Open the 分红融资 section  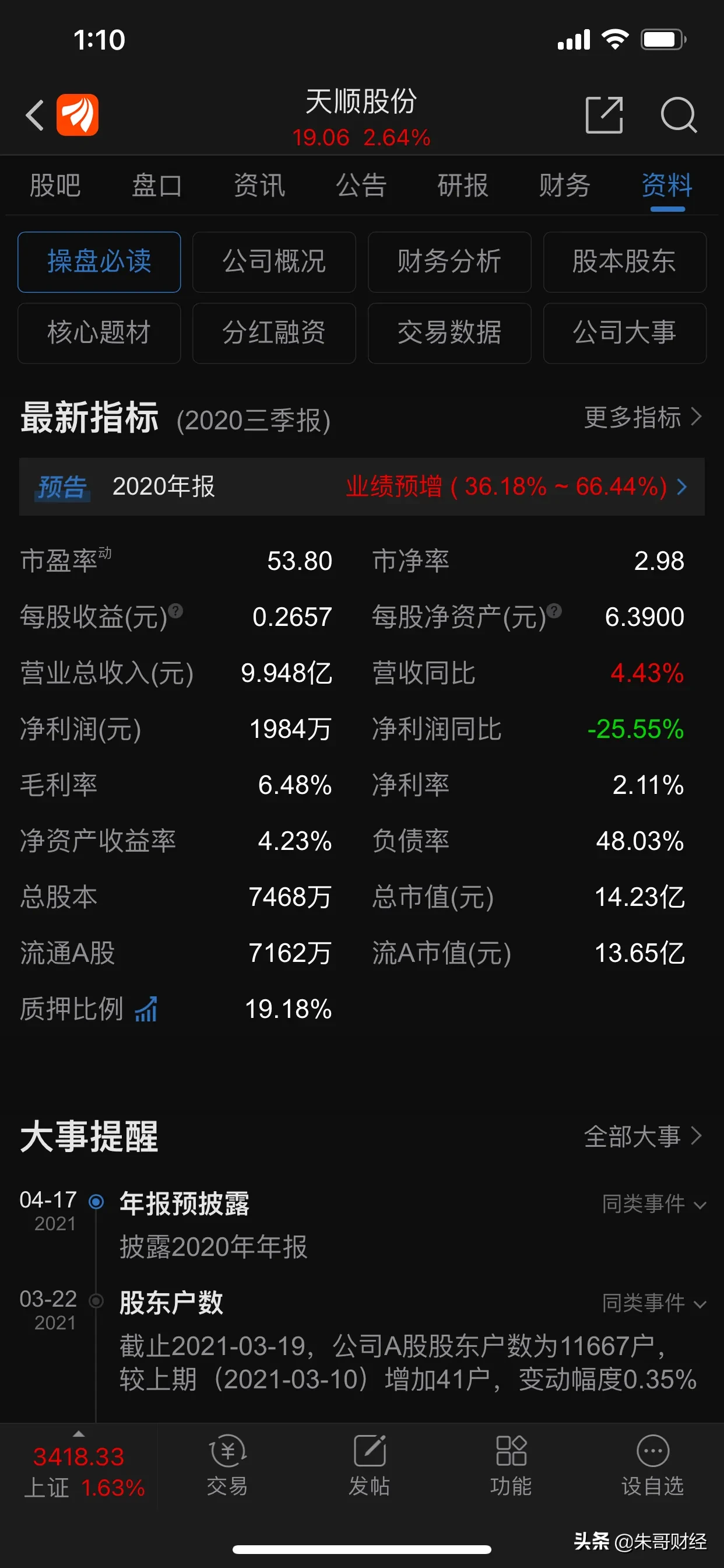pyautogui.click(x=274, y=333)
